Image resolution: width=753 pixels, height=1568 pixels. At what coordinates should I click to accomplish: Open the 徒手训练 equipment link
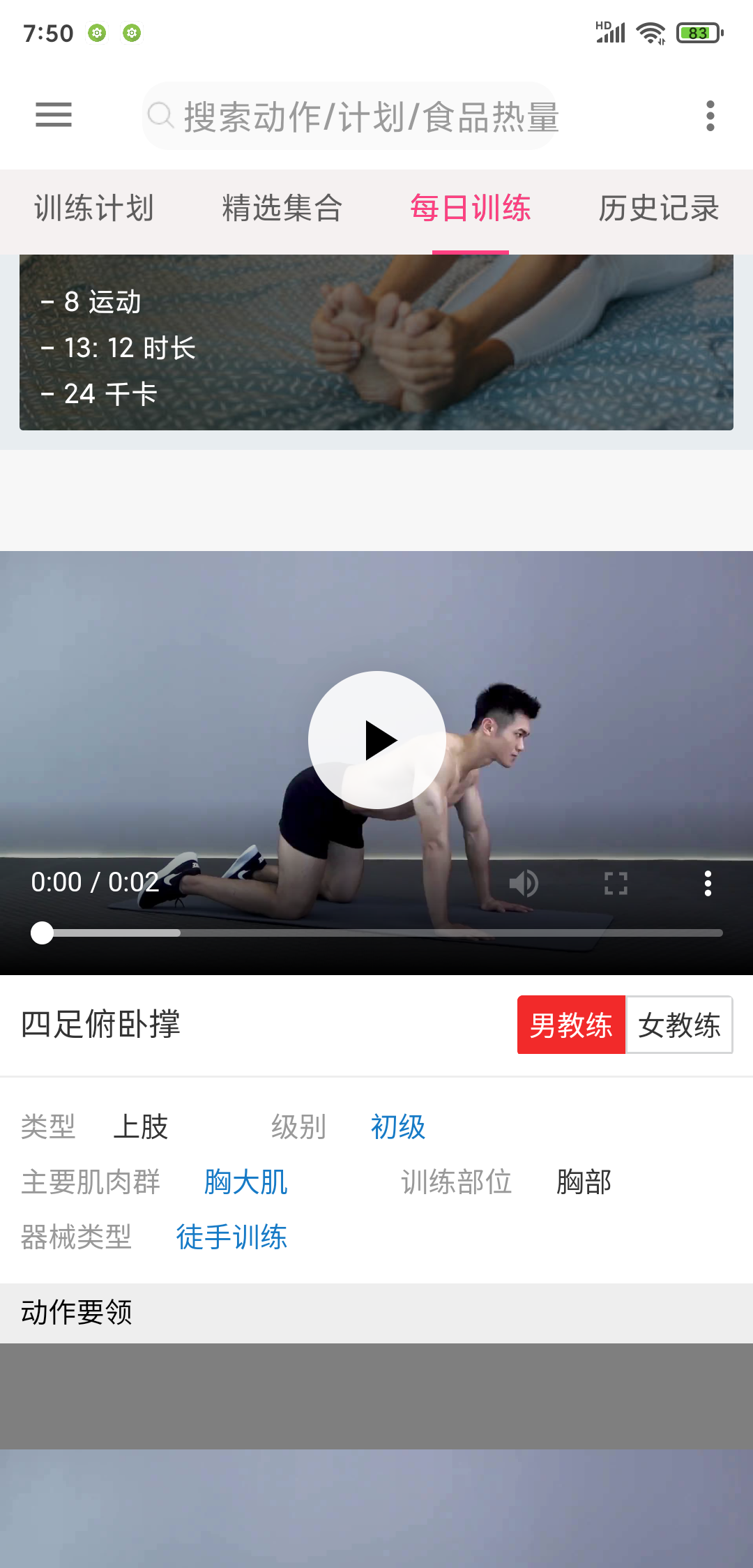pyautogui.click(x=231, y=1237)
